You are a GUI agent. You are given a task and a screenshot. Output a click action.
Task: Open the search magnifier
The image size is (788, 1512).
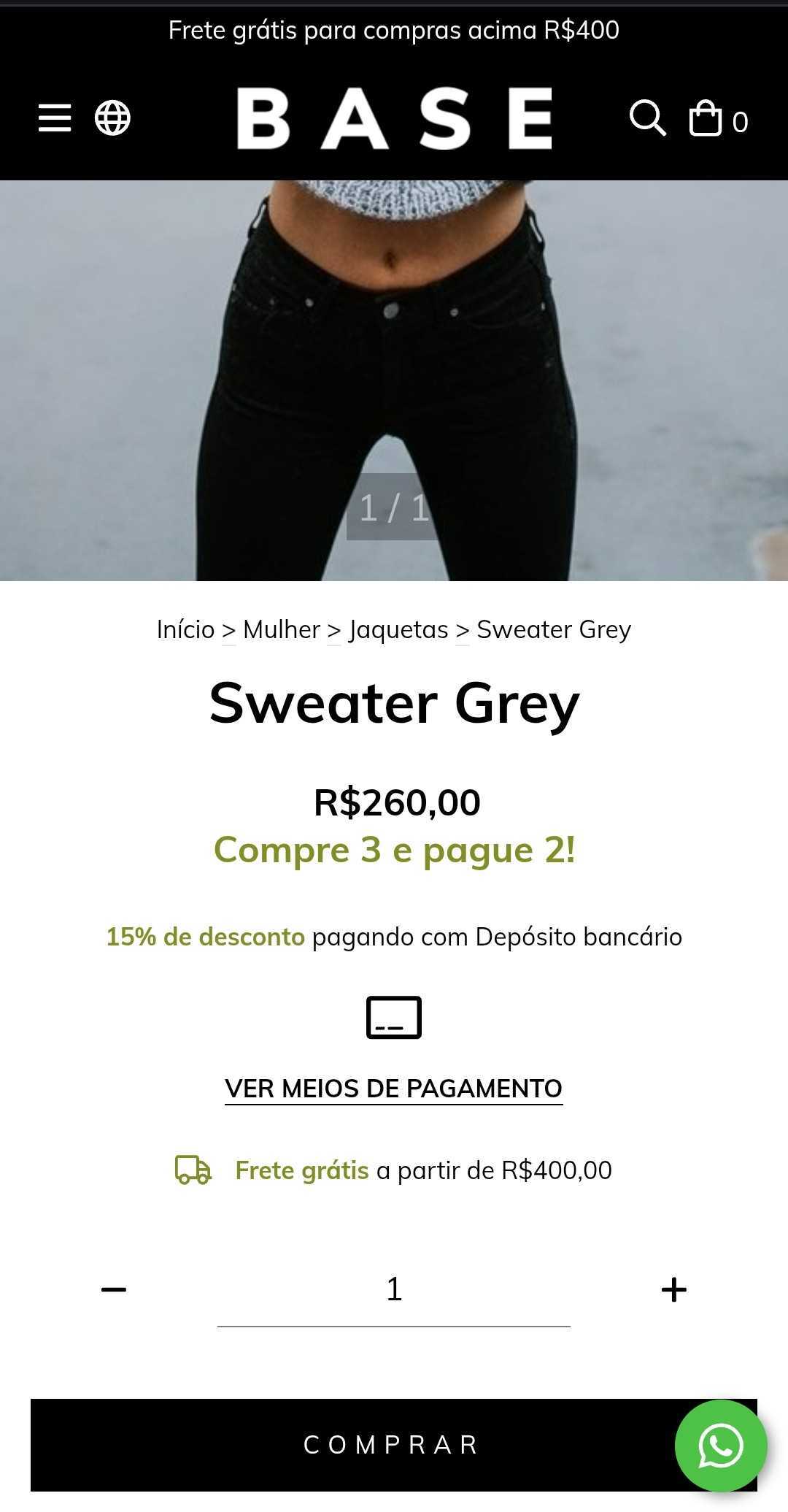click(647, 118)
